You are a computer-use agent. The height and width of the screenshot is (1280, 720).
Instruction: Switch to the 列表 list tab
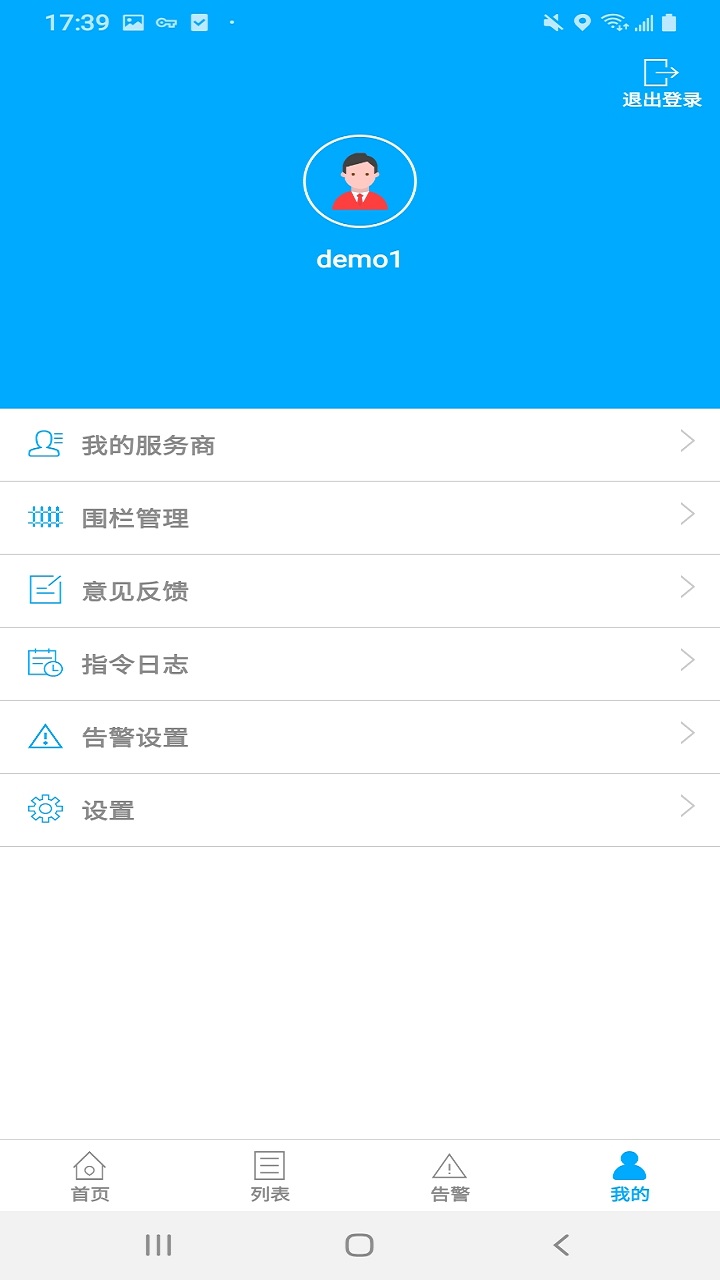(x=270, y=1176)
